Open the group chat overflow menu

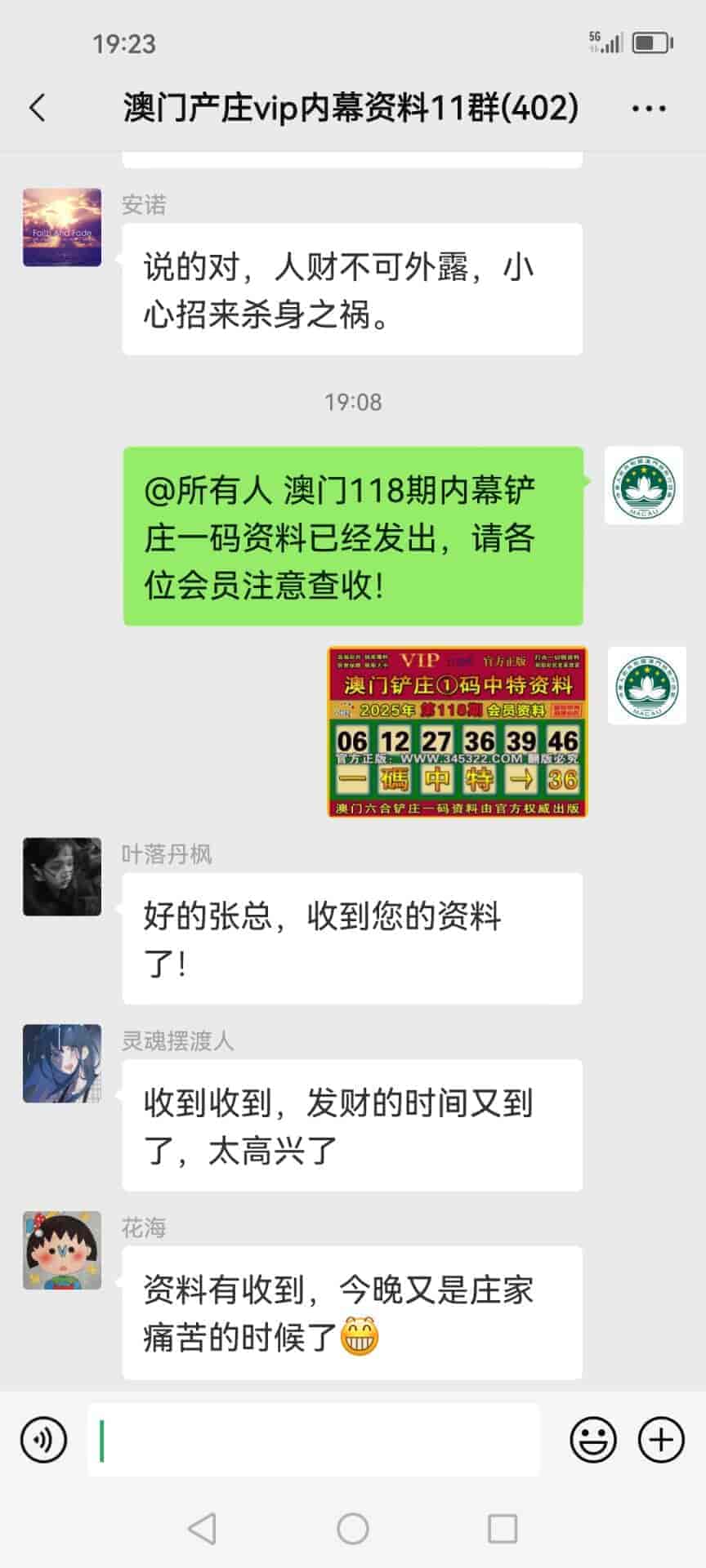[649, 108]
